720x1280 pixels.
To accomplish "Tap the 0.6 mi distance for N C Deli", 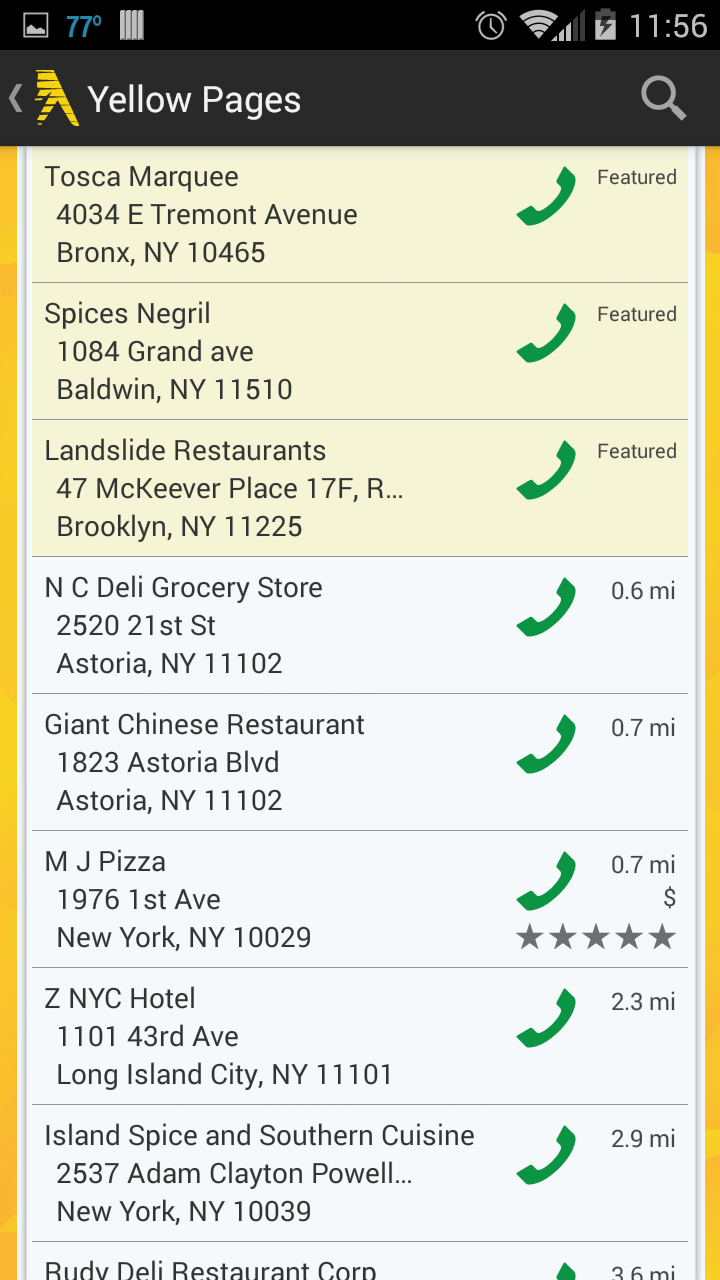I will tap(641, 591).
